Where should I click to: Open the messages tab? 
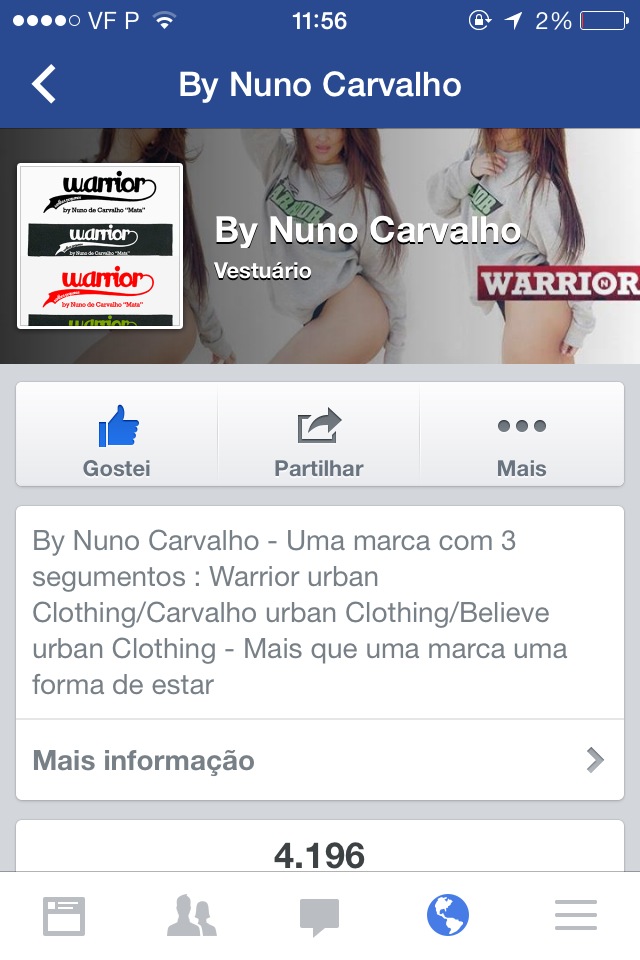coord(320,916)
